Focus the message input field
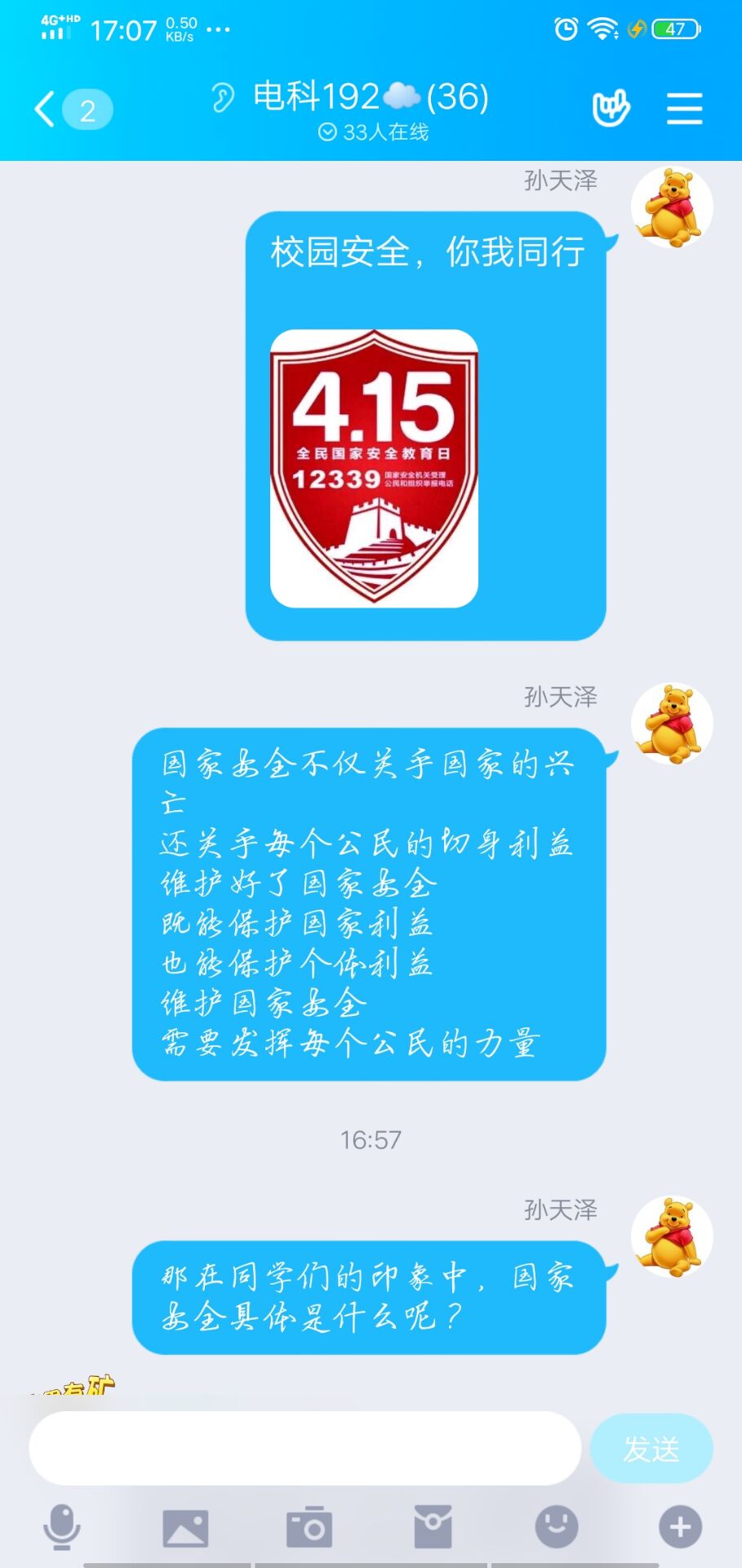This screenshot has width=742, height=1568. [304, 1448]
